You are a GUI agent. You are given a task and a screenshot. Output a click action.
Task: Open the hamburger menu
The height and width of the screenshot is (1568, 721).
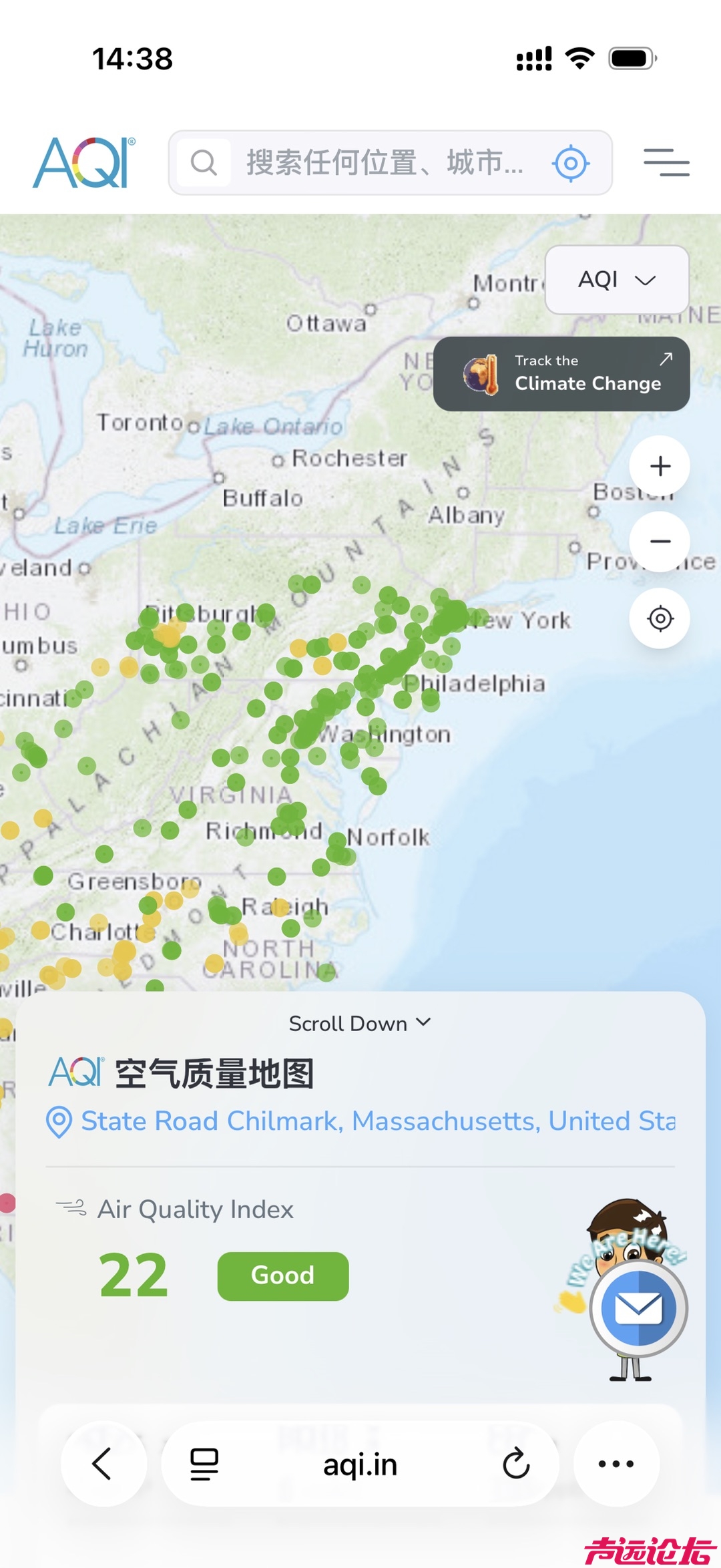point(666,163)
